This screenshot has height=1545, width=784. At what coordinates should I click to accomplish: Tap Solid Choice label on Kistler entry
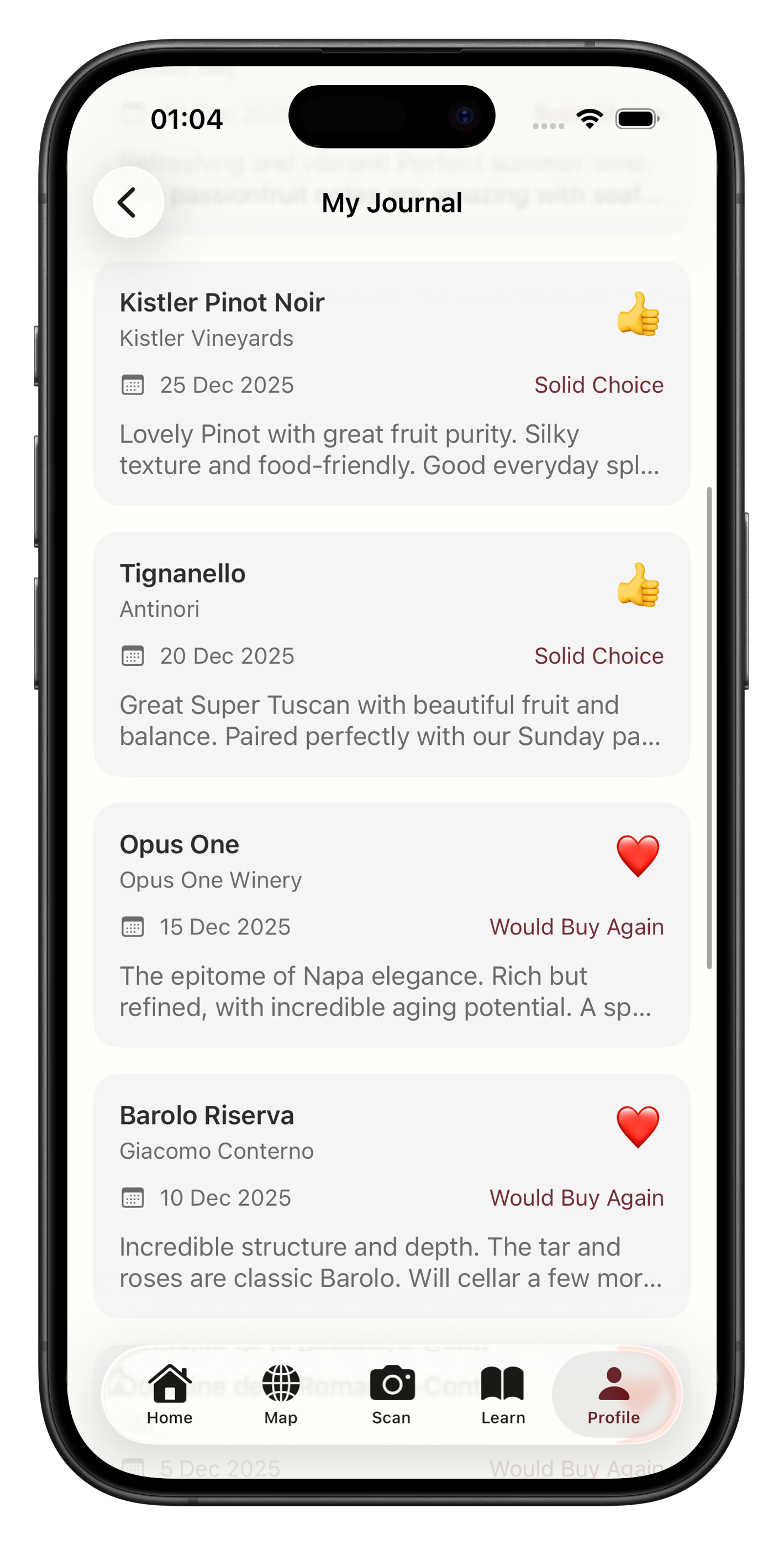(599, 385)
